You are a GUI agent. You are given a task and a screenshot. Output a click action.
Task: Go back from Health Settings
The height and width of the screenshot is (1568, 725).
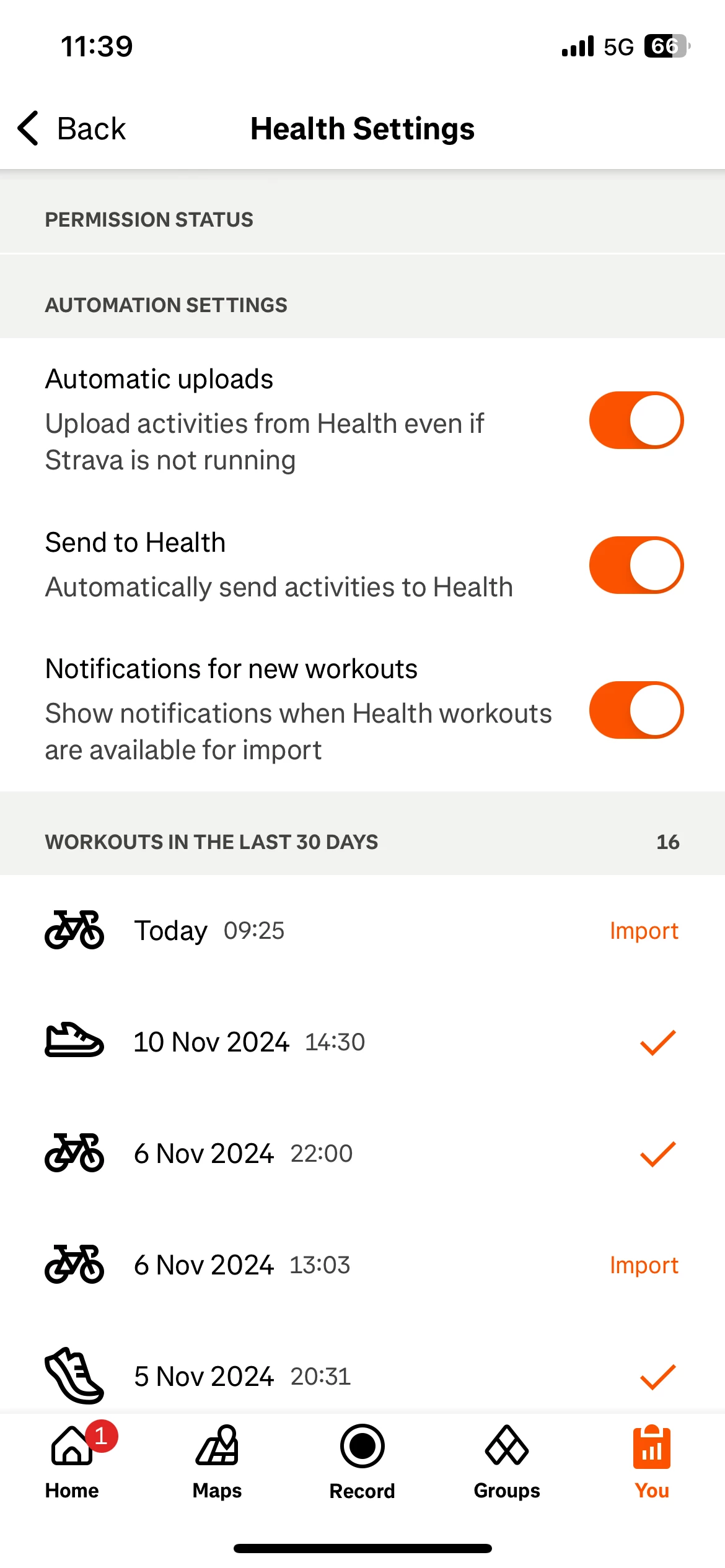pos(71,129)
